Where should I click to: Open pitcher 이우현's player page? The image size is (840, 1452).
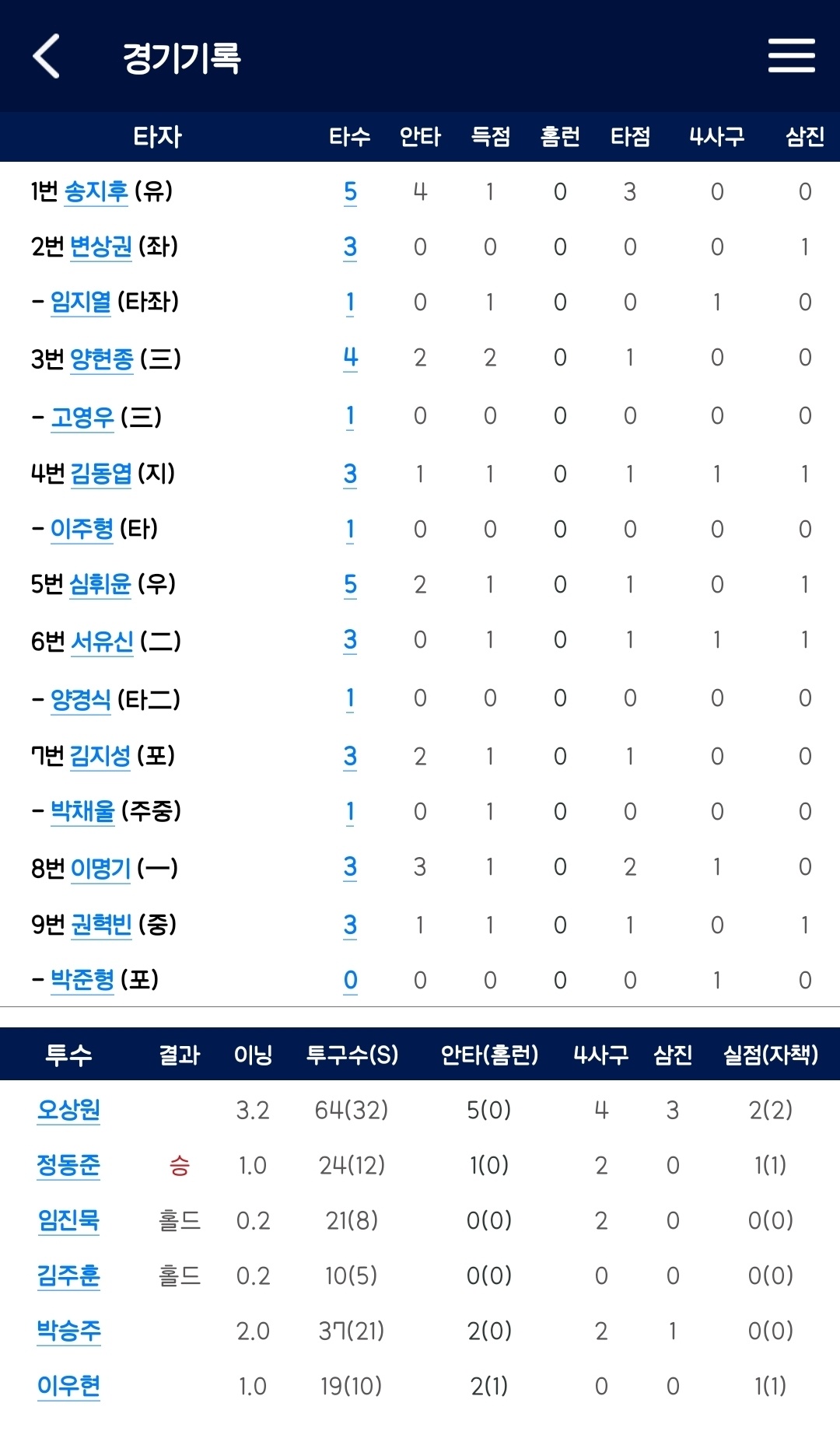tap(68, 1386)
